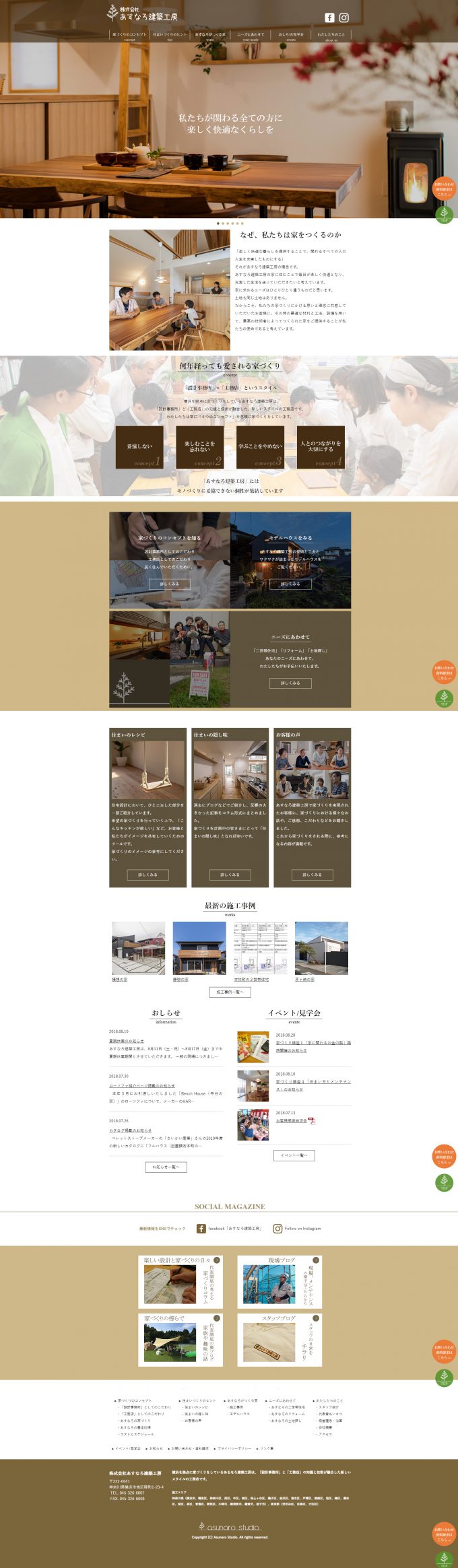The width and height of the screenshot is (458, 1568).
Task: Tap 詳しくみる under モデルハウスをみる
Action: click(290, 584)
